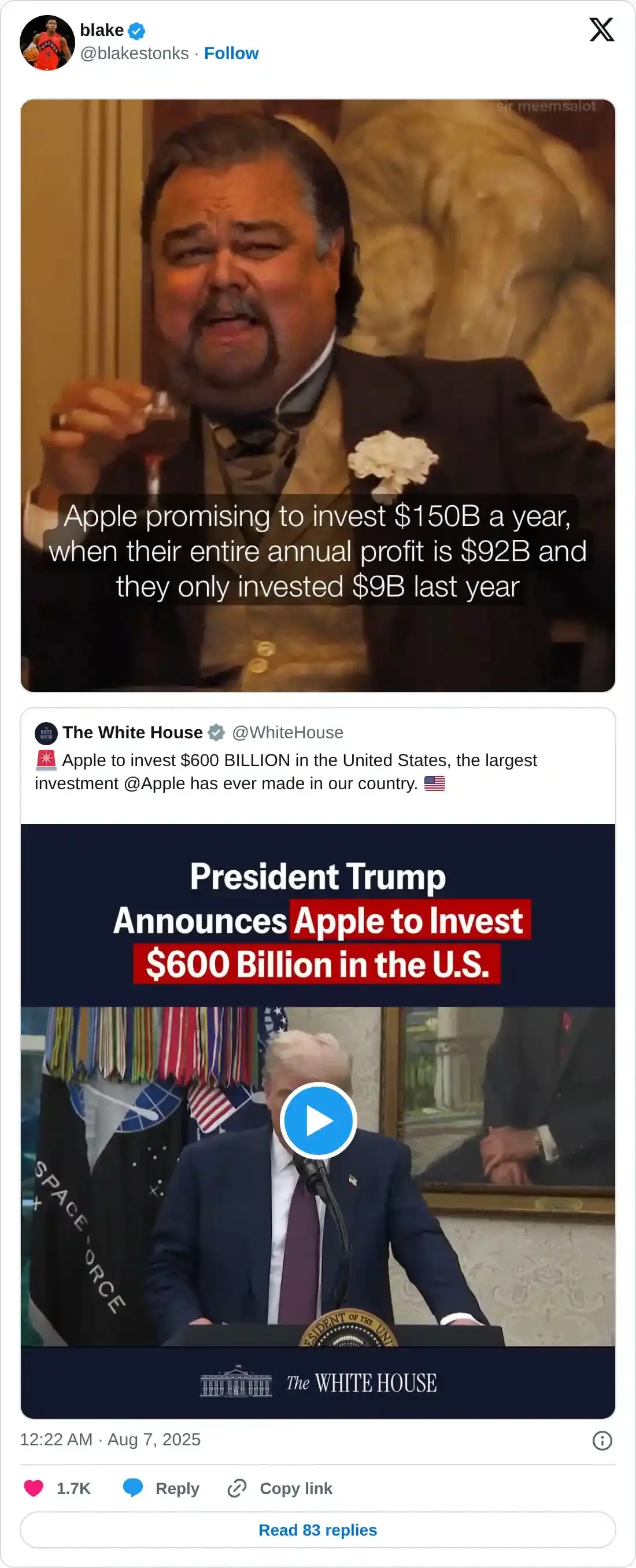Open blake's profile picture
This screenshot has width=636, height=1568.
tap(47, 43)
